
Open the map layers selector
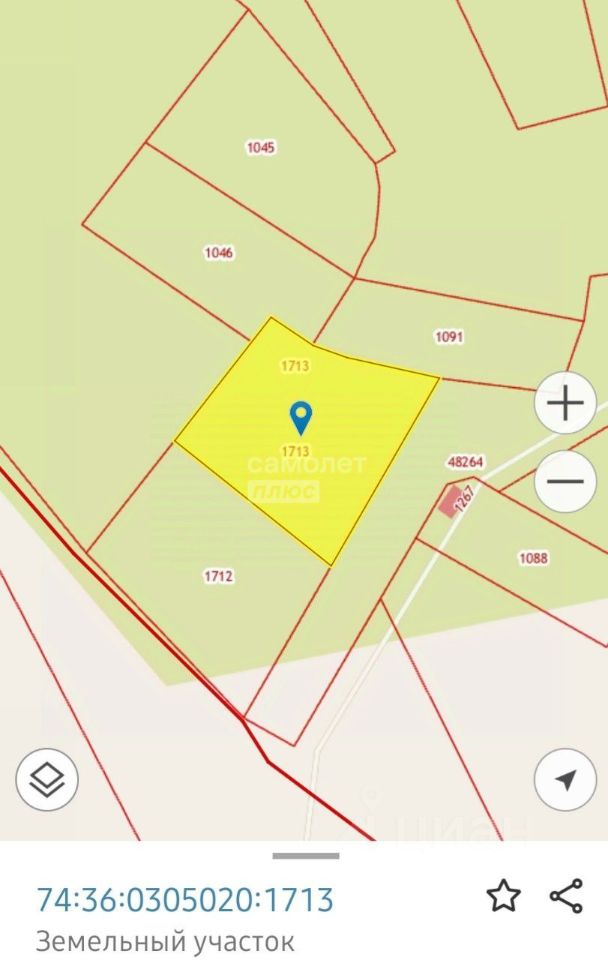(x=47, y=779)
